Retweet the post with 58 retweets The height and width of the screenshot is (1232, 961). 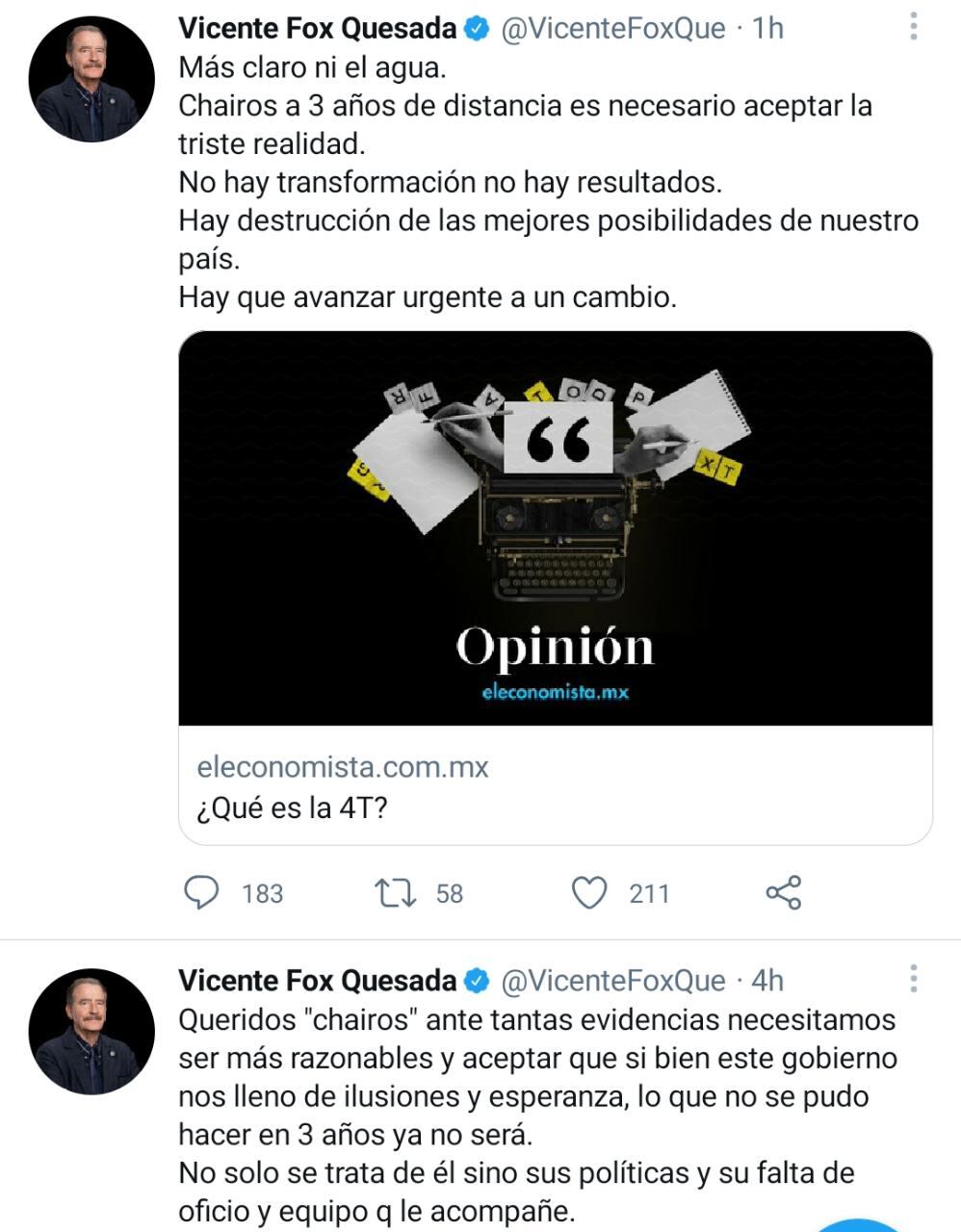(395, 893)
